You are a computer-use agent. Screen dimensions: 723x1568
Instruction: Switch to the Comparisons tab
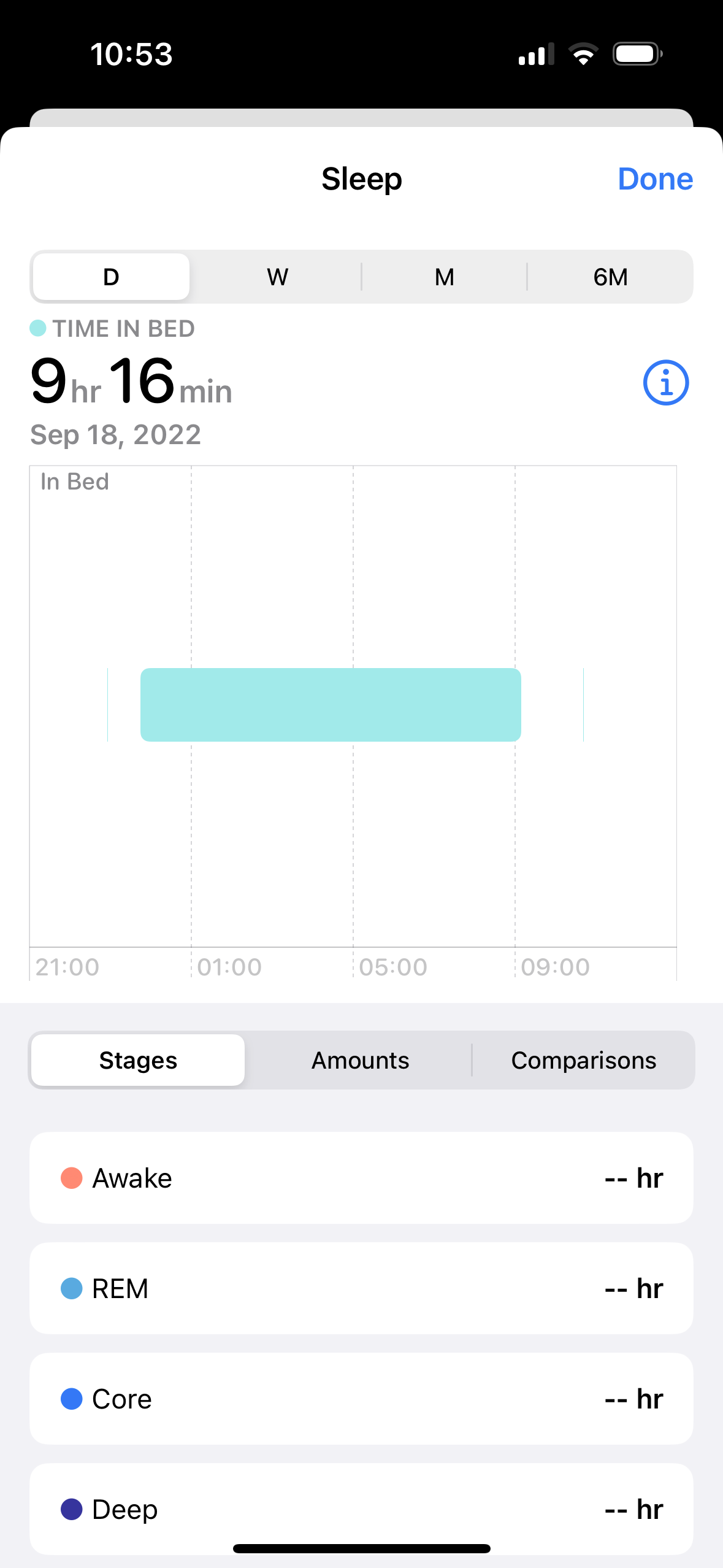(584, 1060)
